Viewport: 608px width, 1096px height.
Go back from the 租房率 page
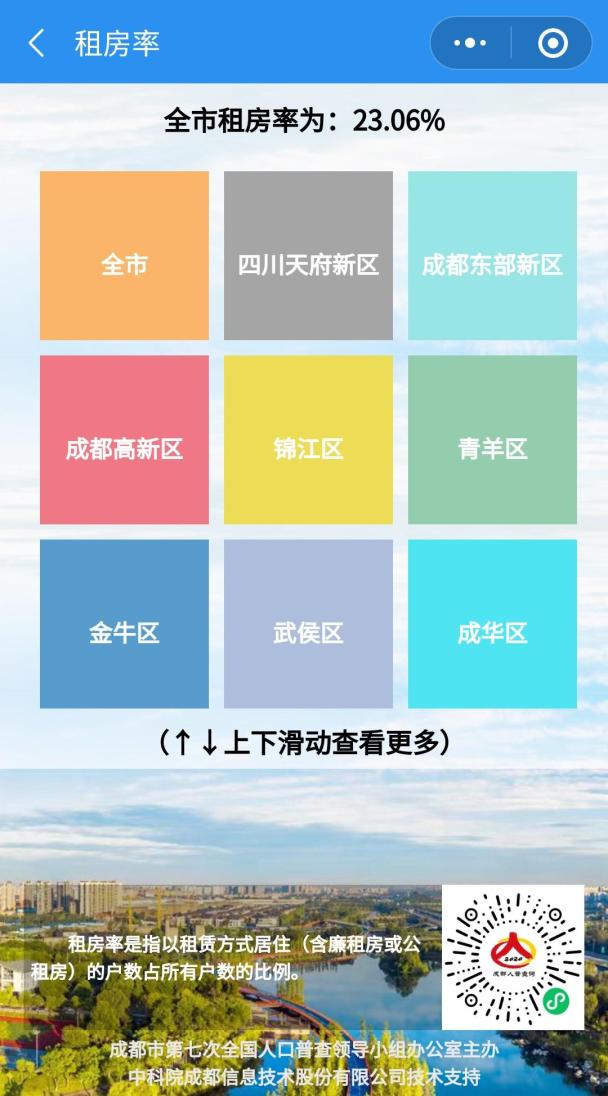(36, 43)
